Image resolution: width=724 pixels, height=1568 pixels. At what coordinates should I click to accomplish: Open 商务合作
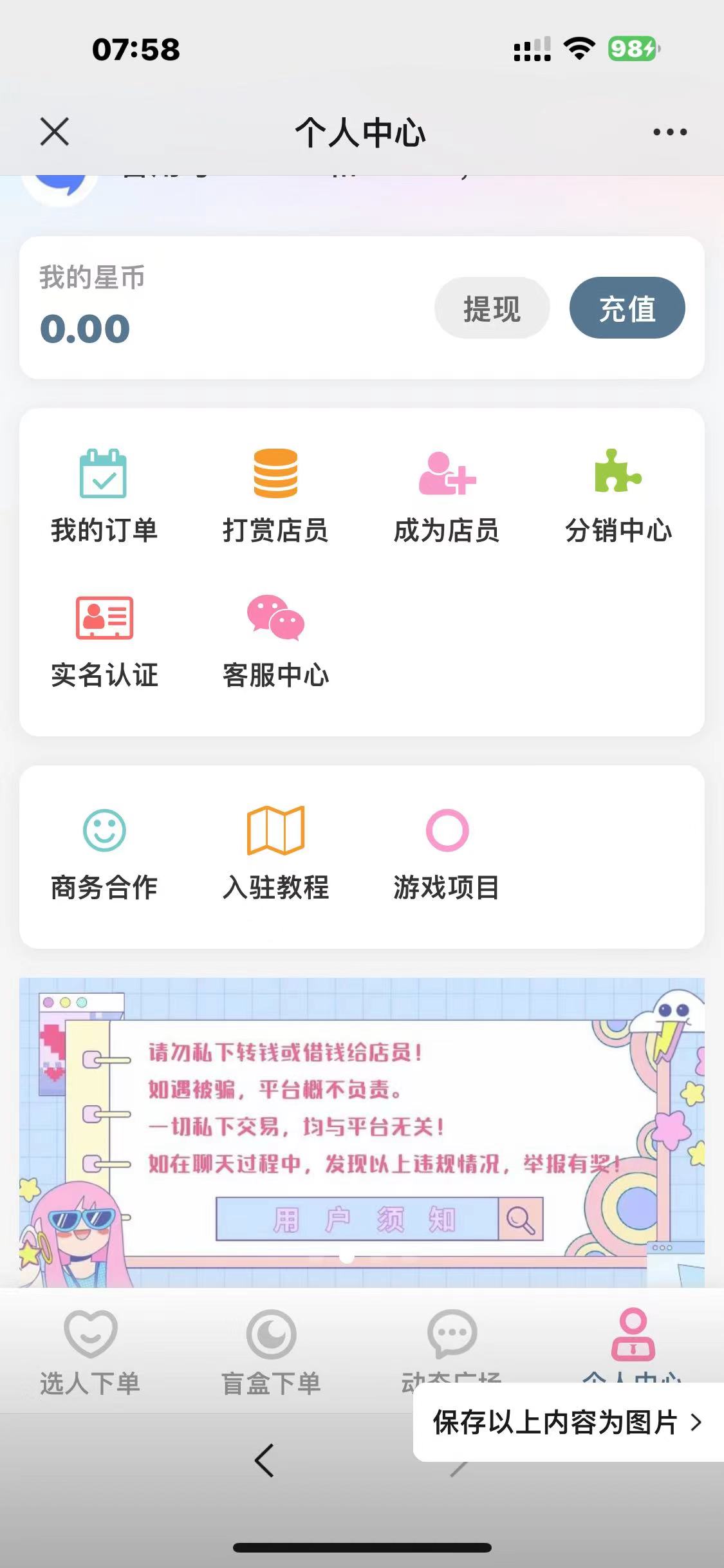pyautogui.click(x=104, y=853)
